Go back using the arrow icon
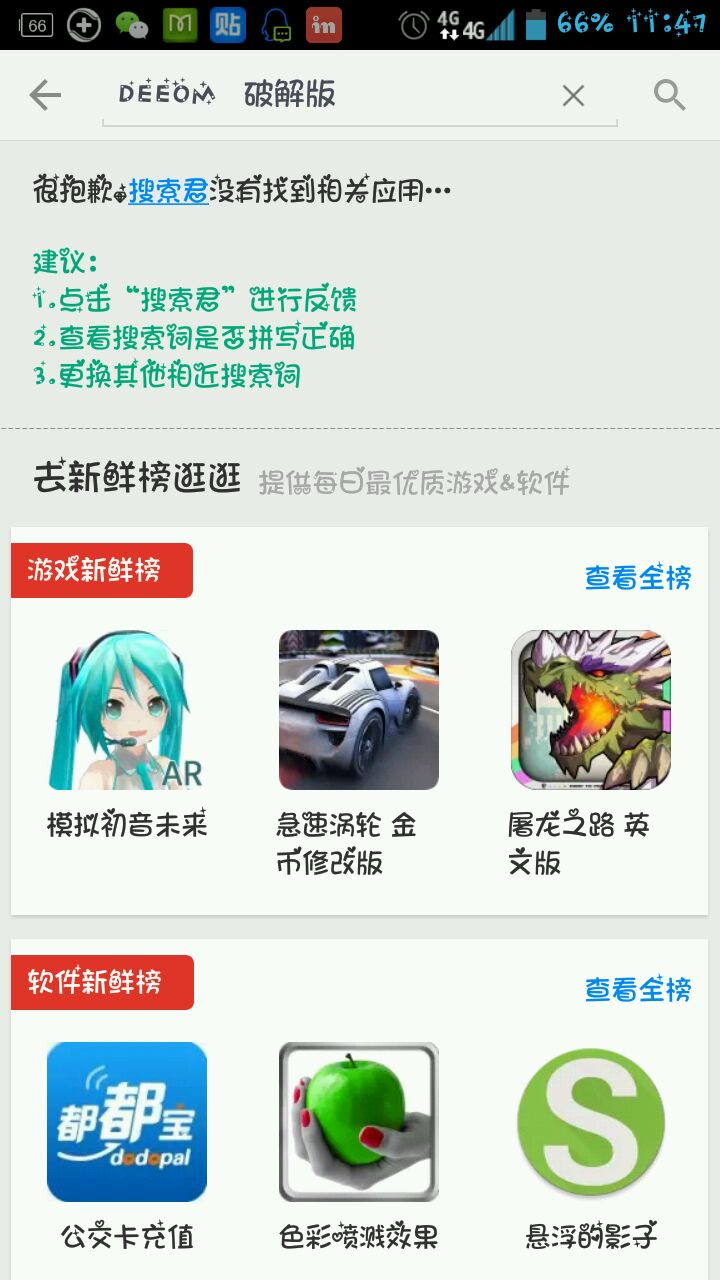Image resolution: width=720 pixels, height=1280 pixels. coord(45,96)
